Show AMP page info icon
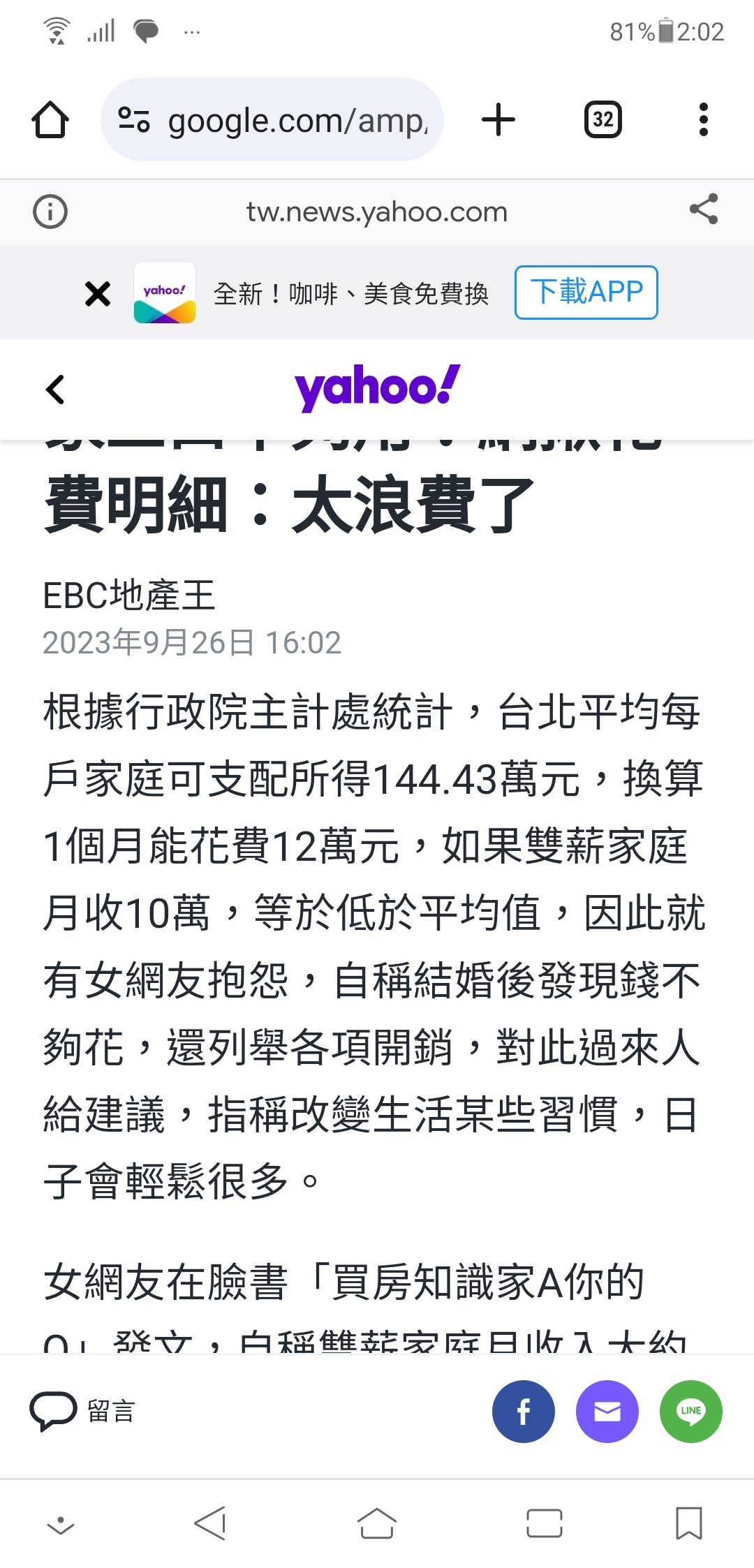This screenshot has width=754, height=1568. tap(50, 212)
